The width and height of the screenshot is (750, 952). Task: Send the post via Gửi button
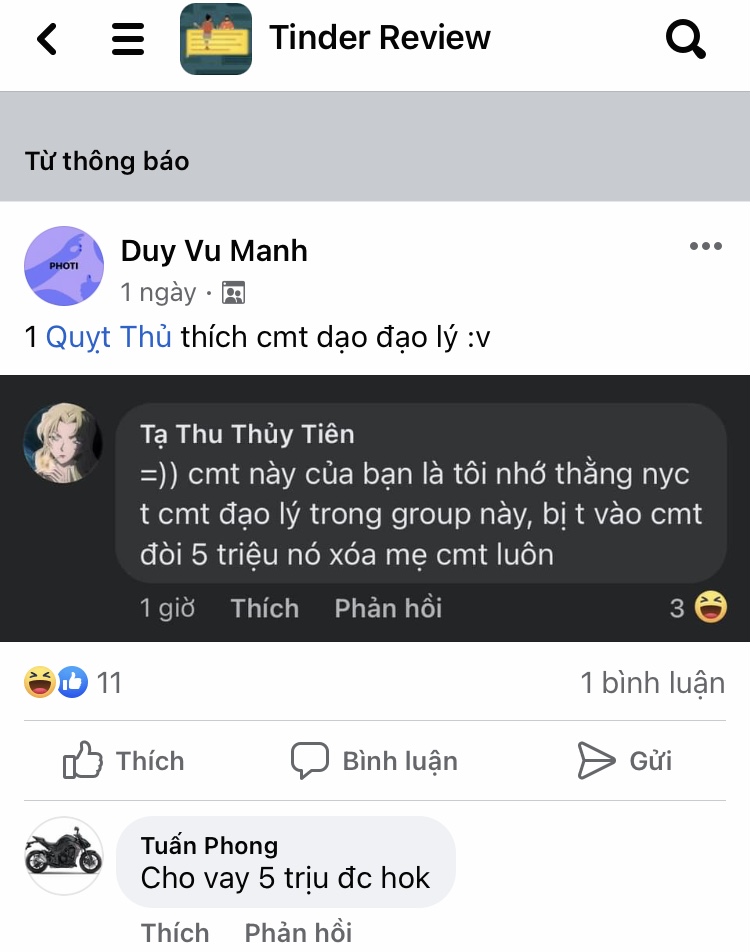point(624,761)
